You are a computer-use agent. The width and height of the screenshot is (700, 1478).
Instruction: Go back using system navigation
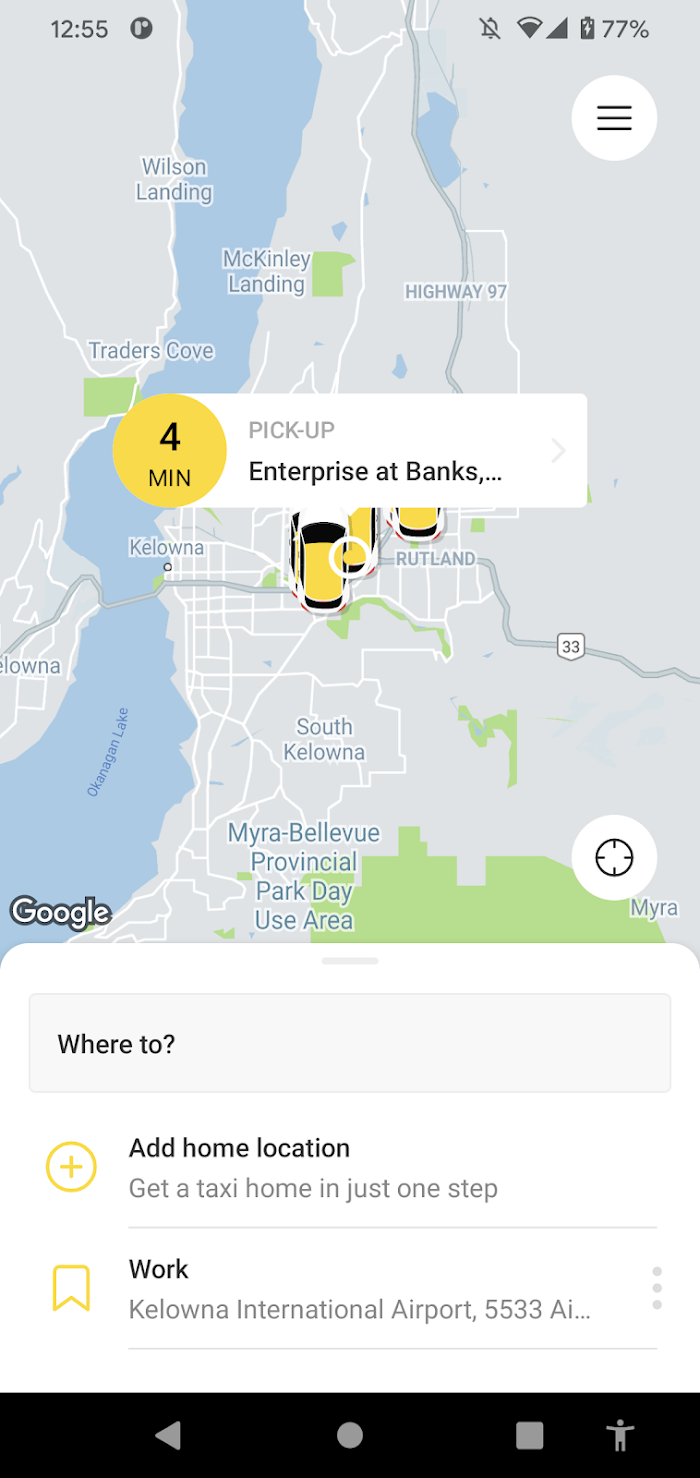pyautogui.click(x=168, y=1435)
